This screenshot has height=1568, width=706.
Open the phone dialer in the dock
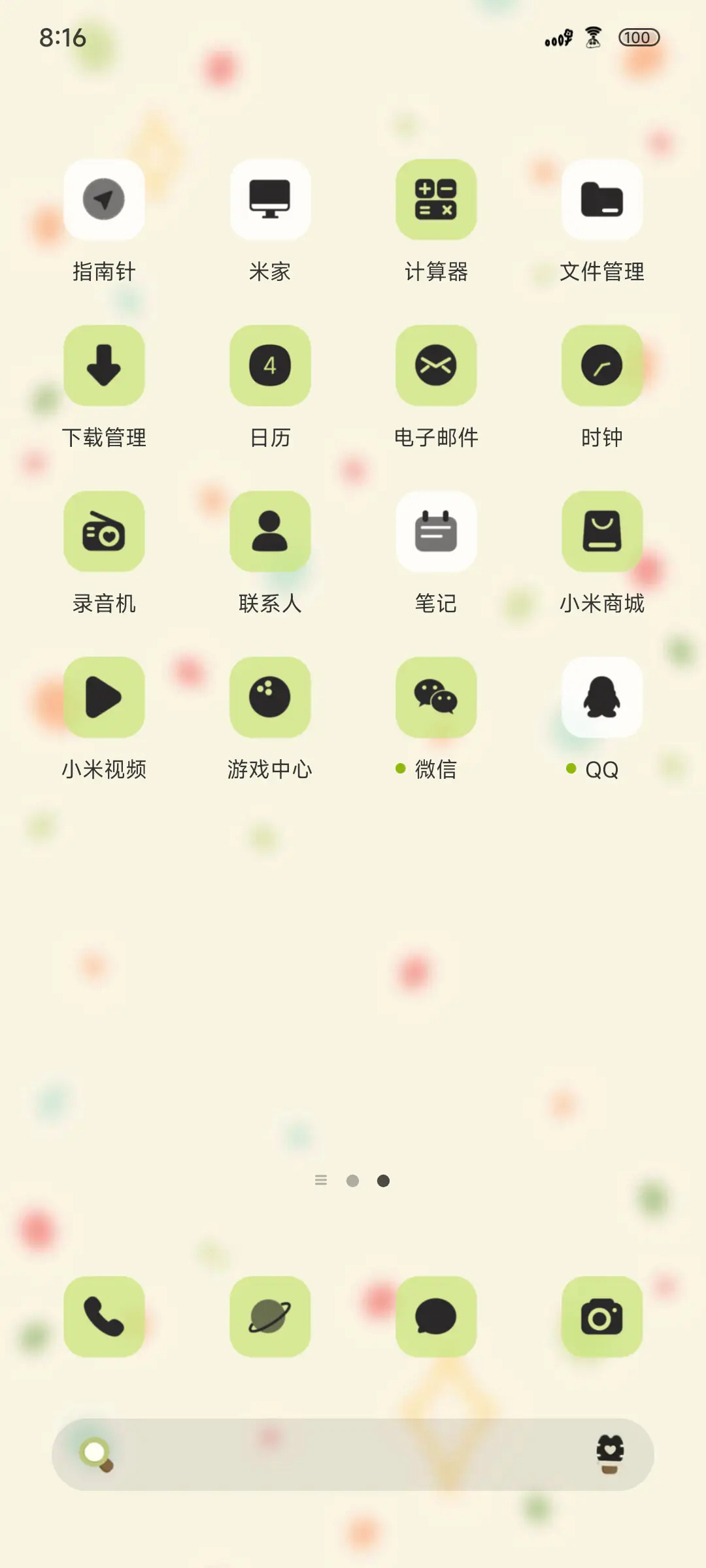click(105, 1317)
